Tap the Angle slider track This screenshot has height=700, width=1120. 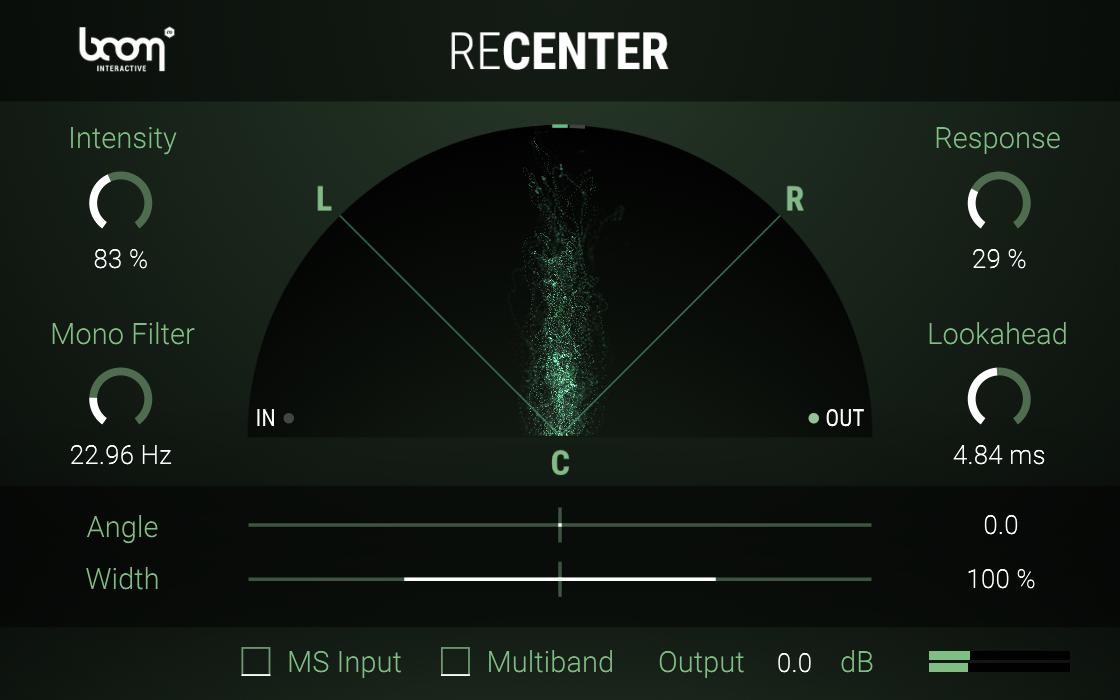[x=560, y=525]
